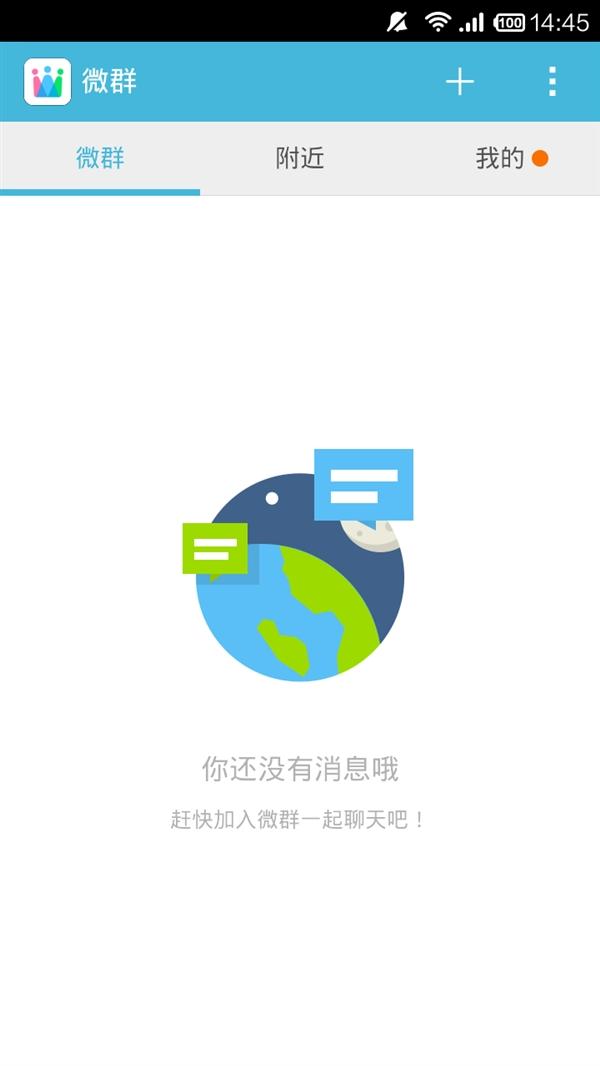Screen dimensions: 600x1066
Task: Switch to the 我的 tab
Action: pos(500,158)
